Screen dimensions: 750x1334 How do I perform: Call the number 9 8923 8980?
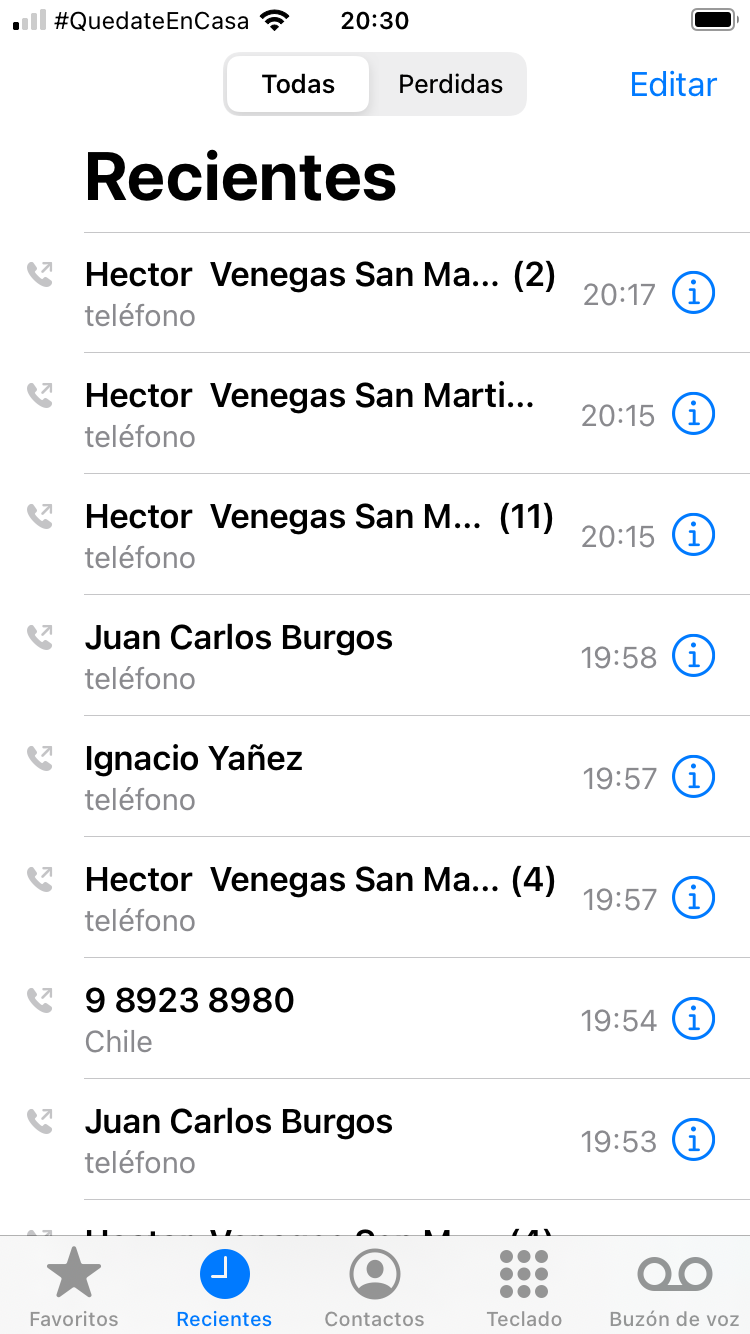click(330, 1019)
